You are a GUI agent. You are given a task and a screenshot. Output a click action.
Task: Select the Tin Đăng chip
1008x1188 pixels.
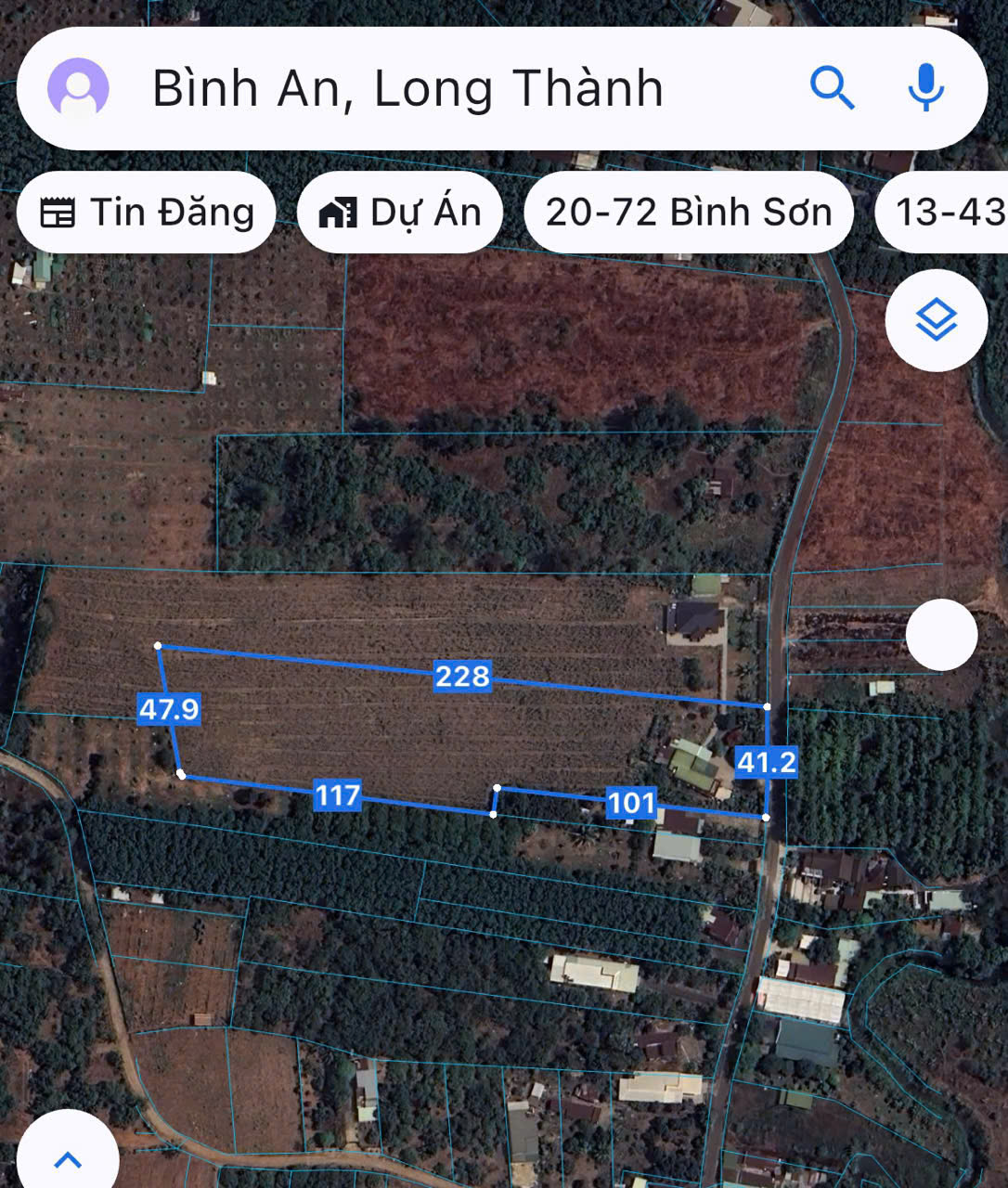tap(147, 213)
